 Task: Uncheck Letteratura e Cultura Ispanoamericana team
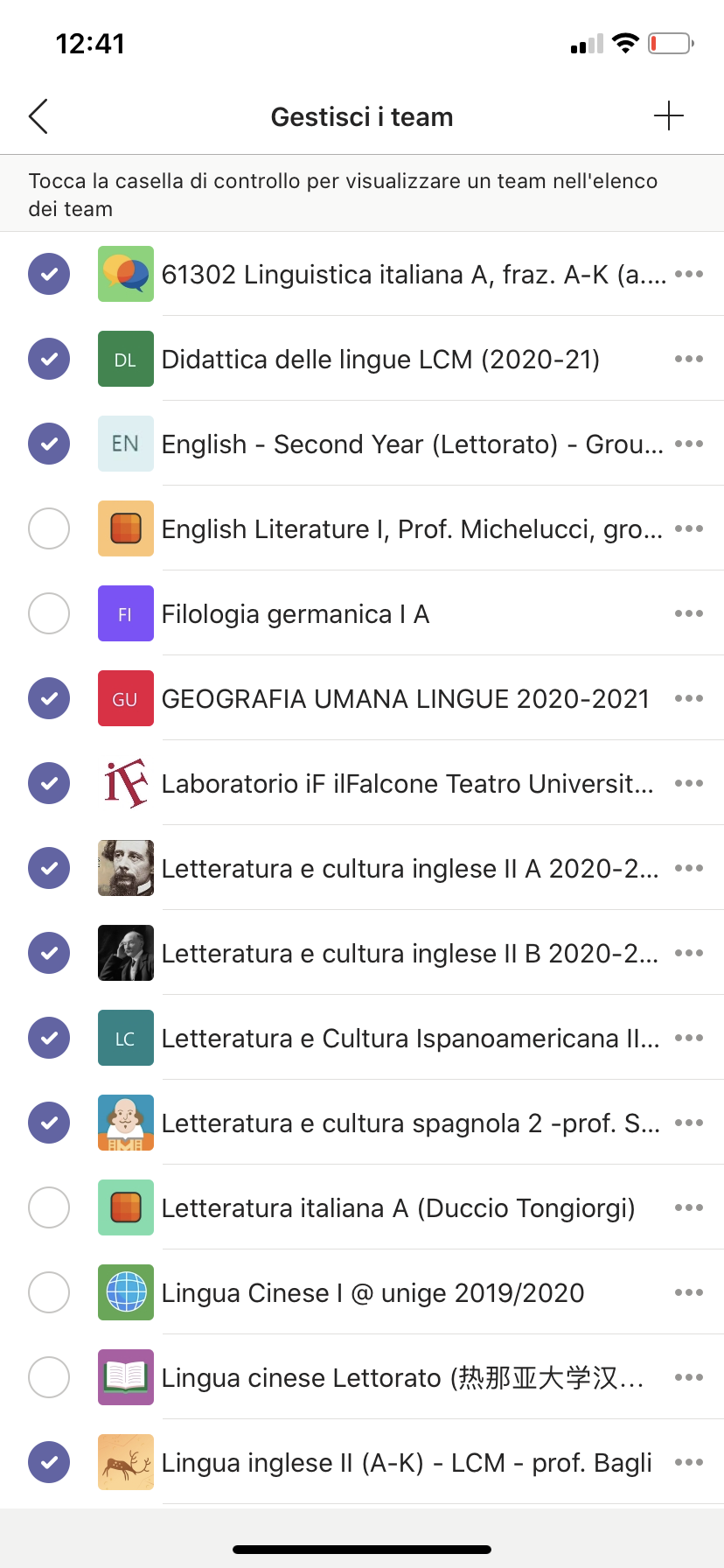click(49, 1038)
